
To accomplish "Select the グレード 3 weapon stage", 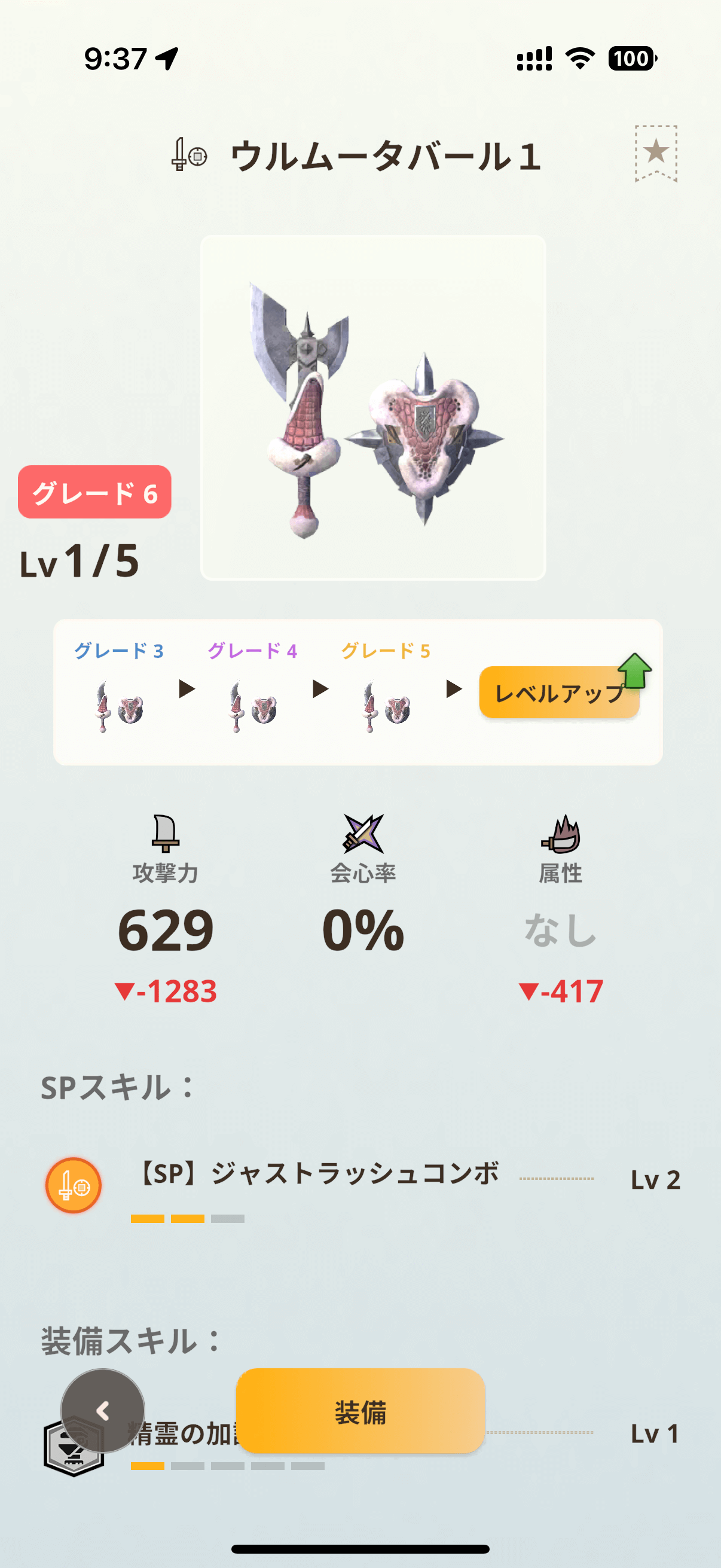I will pyautogui.click(x=119, y=691).
